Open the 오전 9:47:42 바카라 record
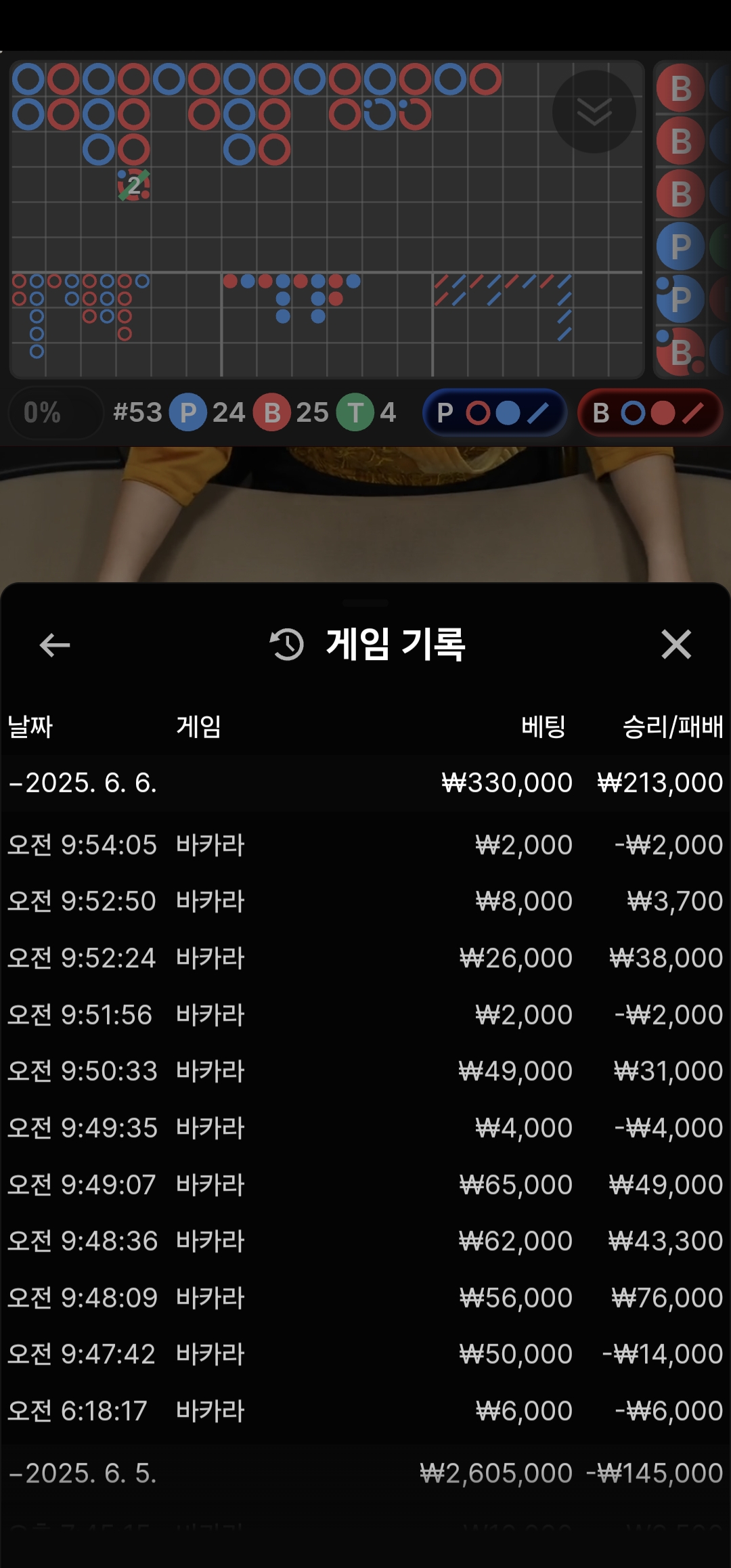Viewport: 731px width, 1568px height. (x=365, y=1354)
